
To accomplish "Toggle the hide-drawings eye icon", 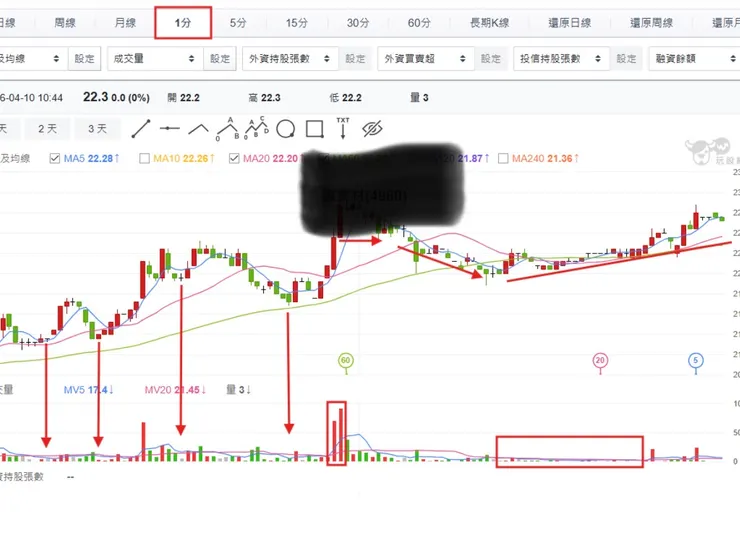I will [x=373, y=128].
